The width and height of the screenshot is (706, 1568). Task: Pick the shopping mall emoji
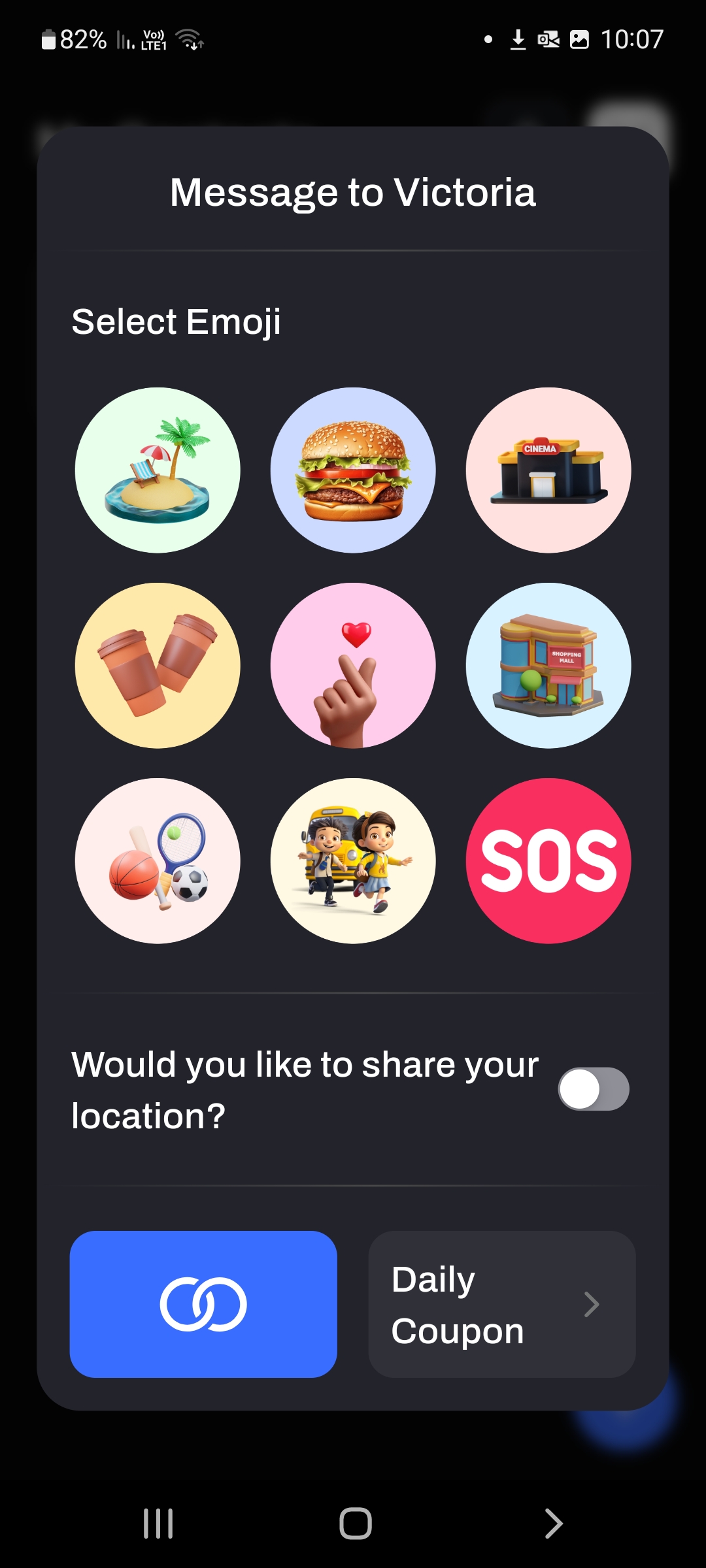tap(548, 665)
